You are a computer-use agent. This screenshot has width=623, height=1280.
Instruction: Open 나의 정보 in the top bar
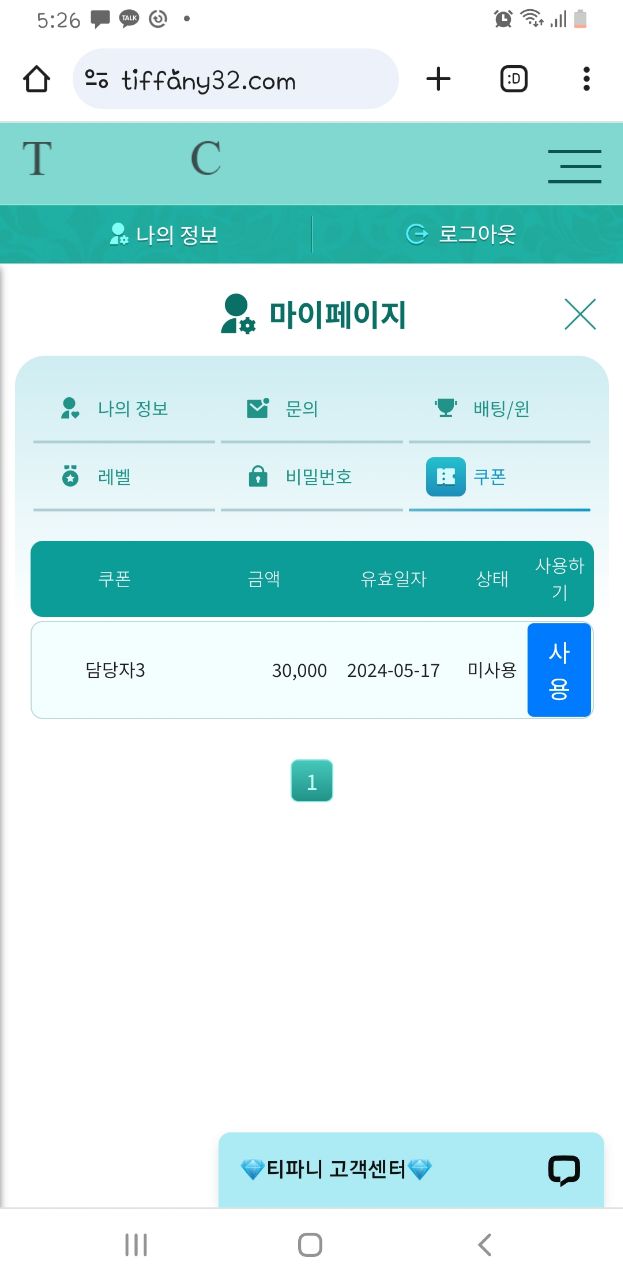tap(163, 235)
